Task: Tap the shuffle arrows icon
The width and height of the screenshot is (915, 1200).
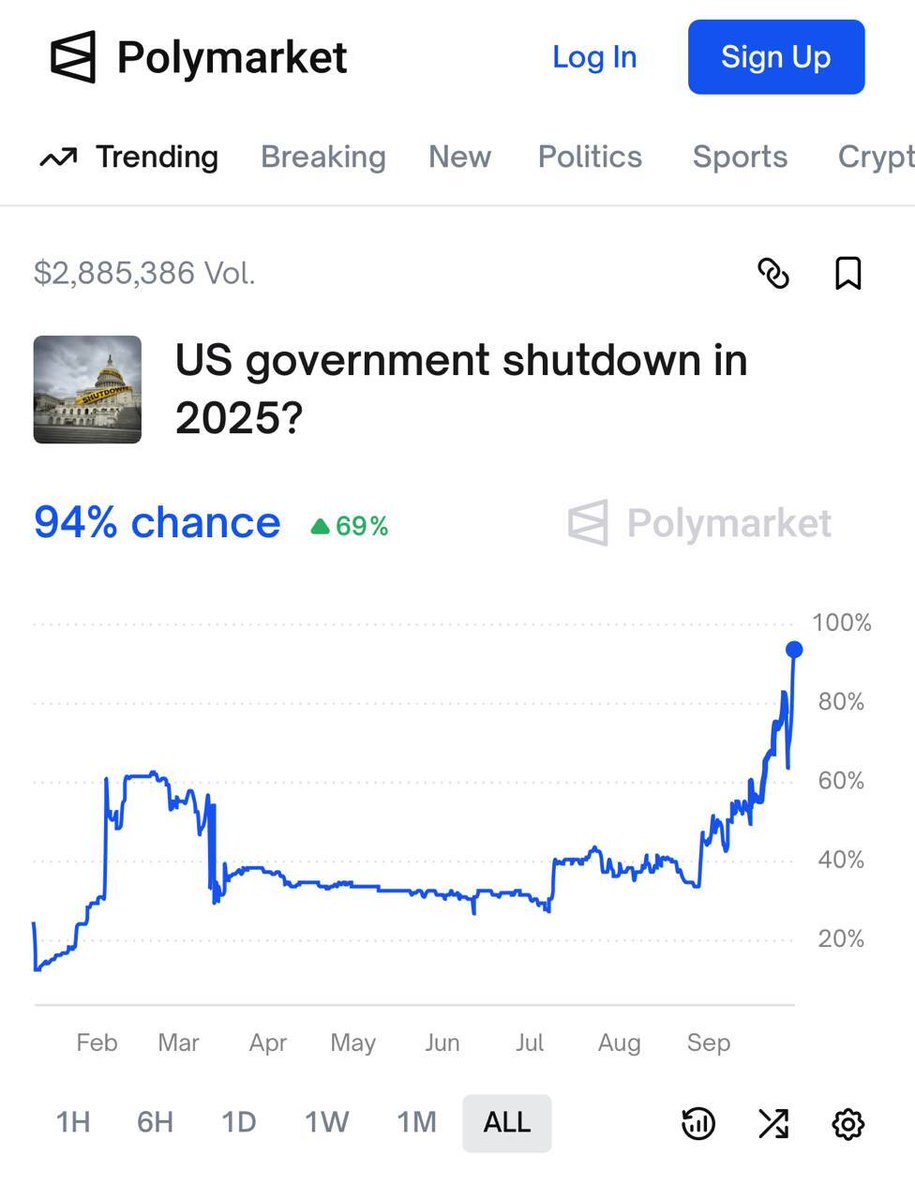Action: (x=773, y=1124)
